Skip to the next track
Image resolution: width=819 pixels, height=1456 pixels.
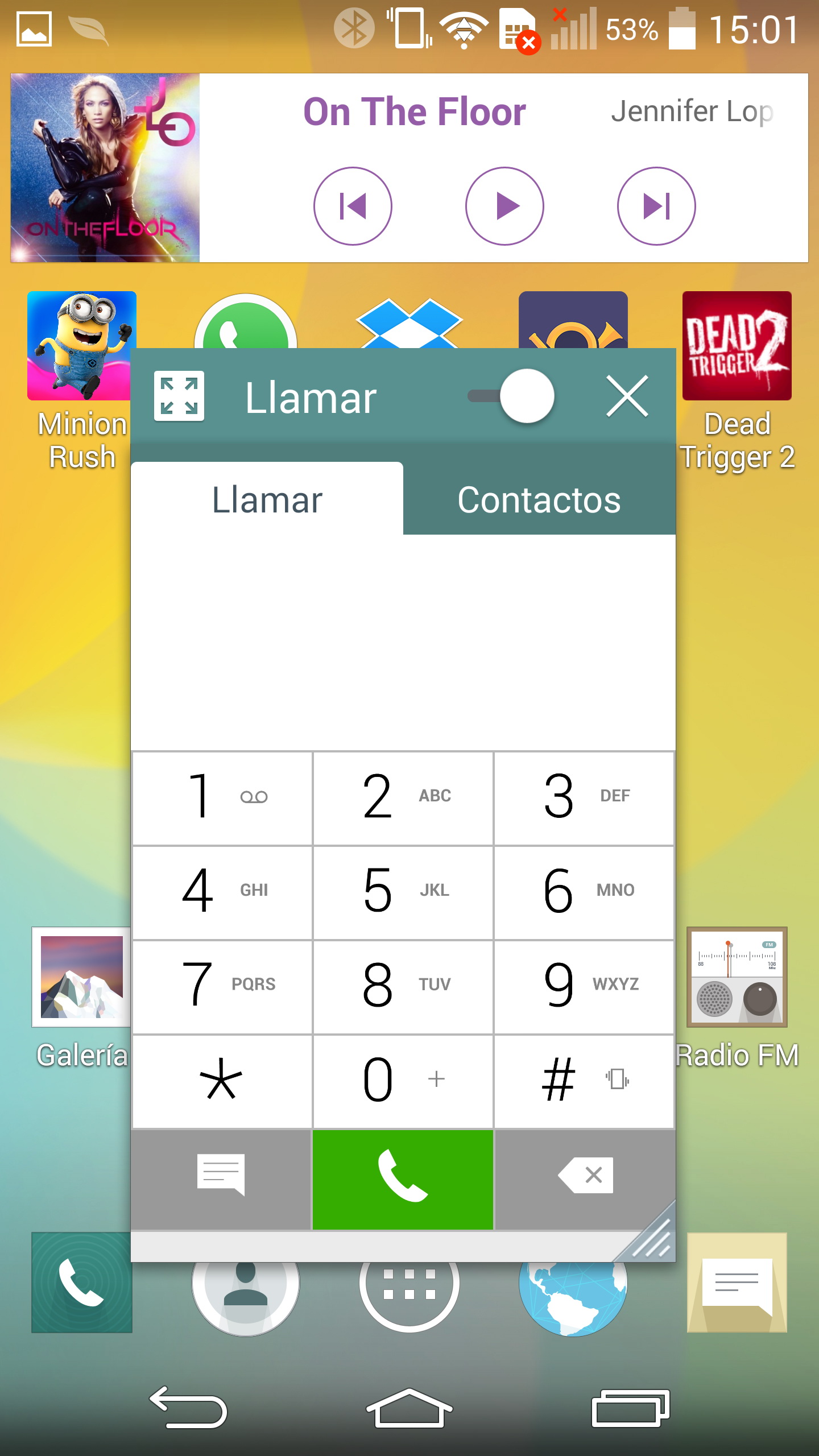click(x=656, y=206)
